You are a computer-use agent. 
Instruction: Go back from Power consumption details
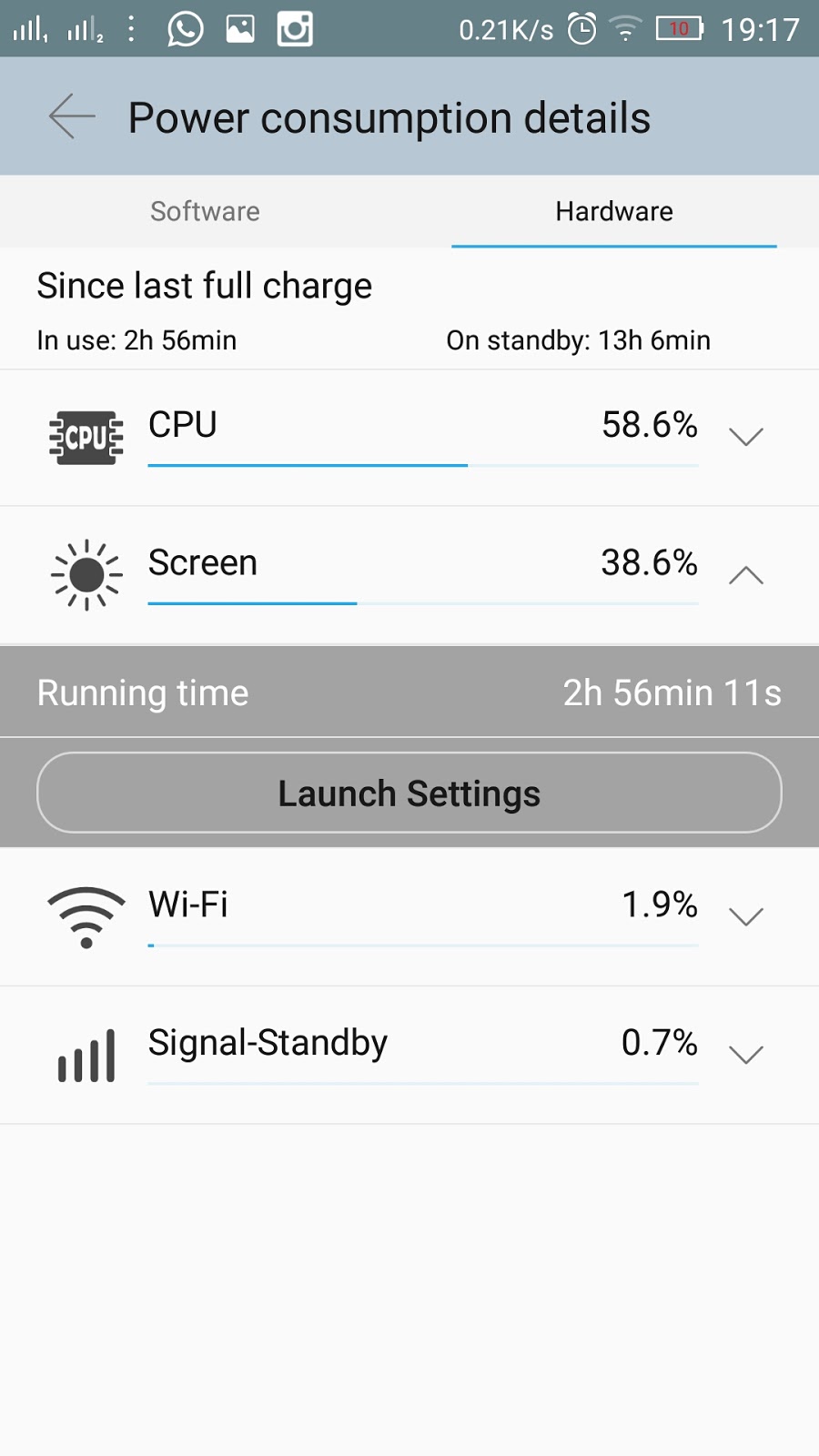point(72,117)
